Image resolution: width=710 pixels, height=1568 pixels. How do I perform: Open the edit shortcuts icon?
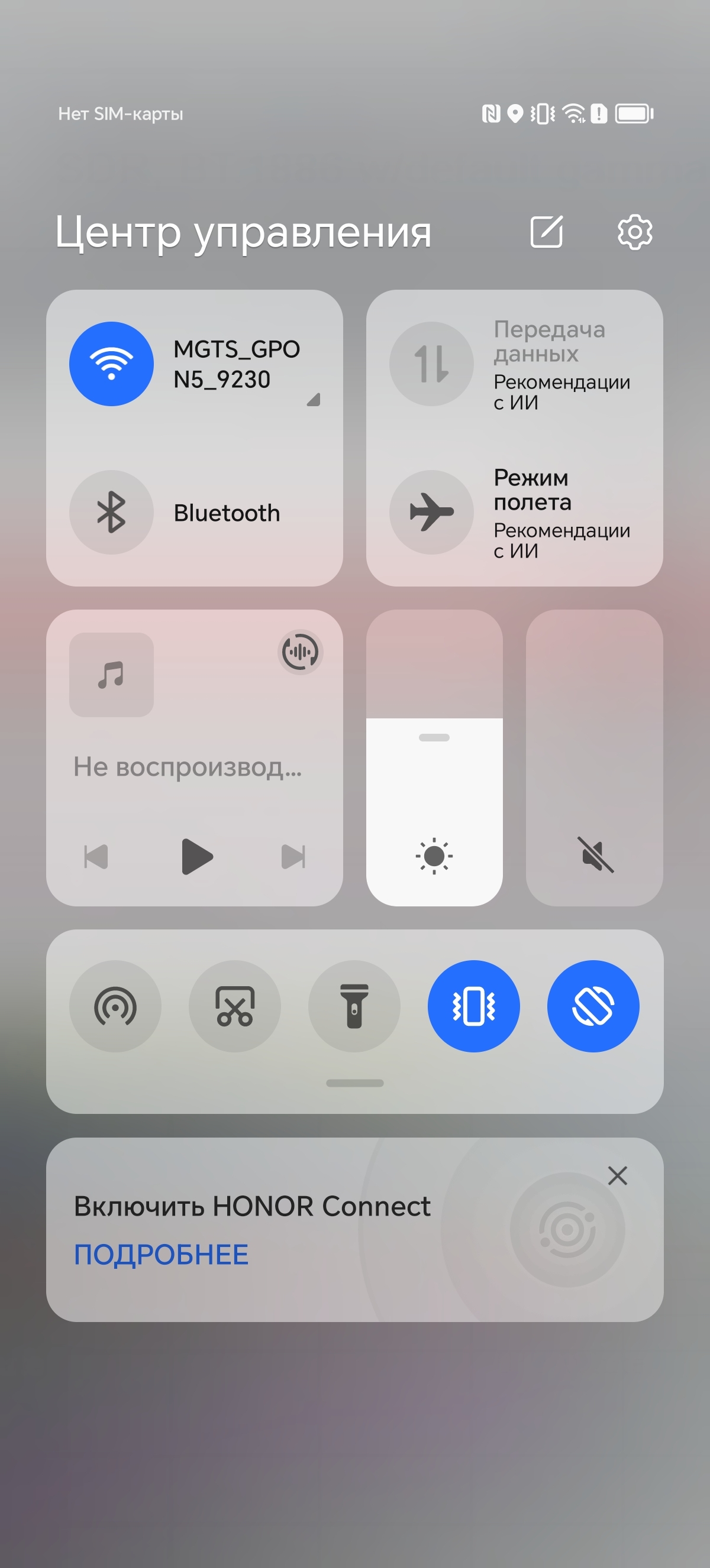(x=546, y=232)
